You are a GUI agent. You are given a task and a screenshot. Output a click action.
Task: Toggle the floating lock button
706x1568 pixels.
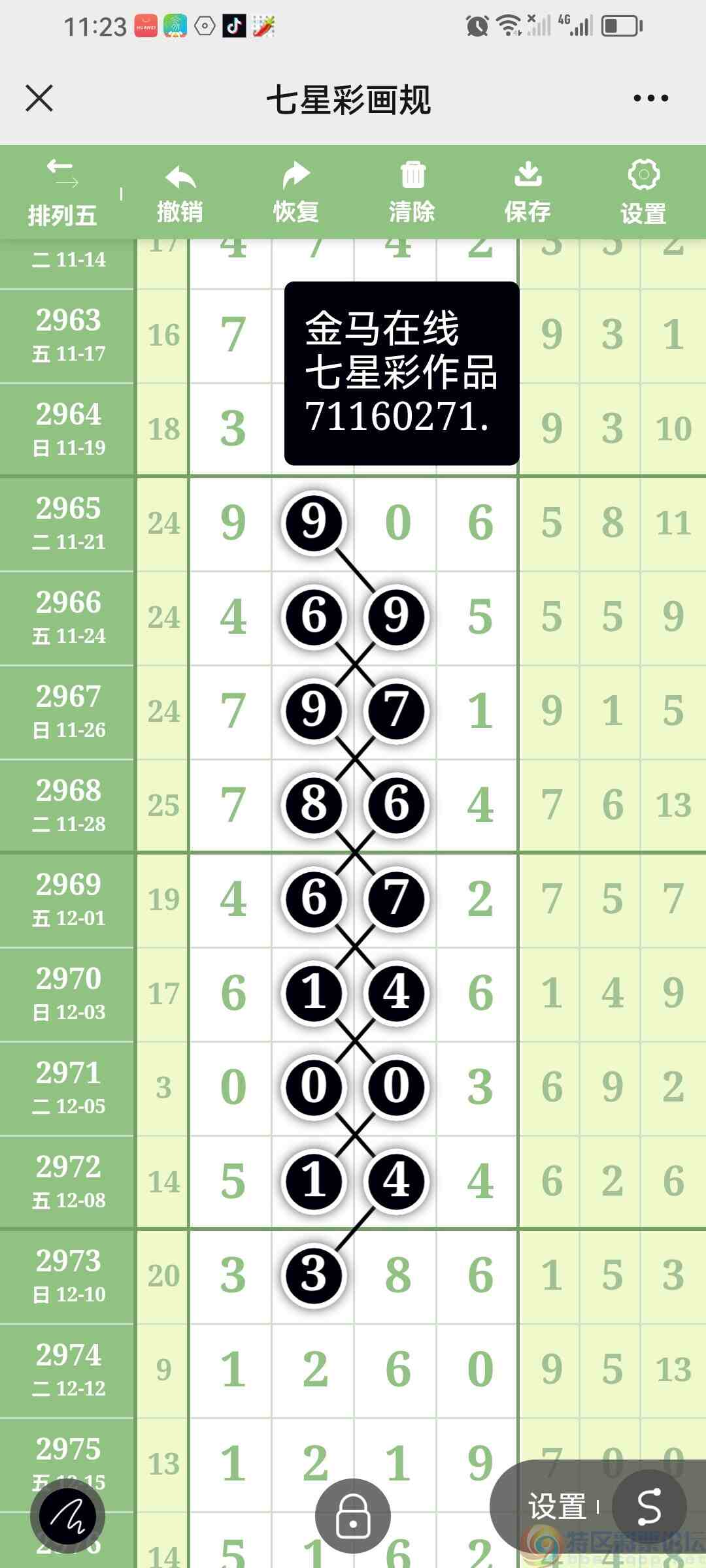pyautogui.click(x=353, y=1516)
